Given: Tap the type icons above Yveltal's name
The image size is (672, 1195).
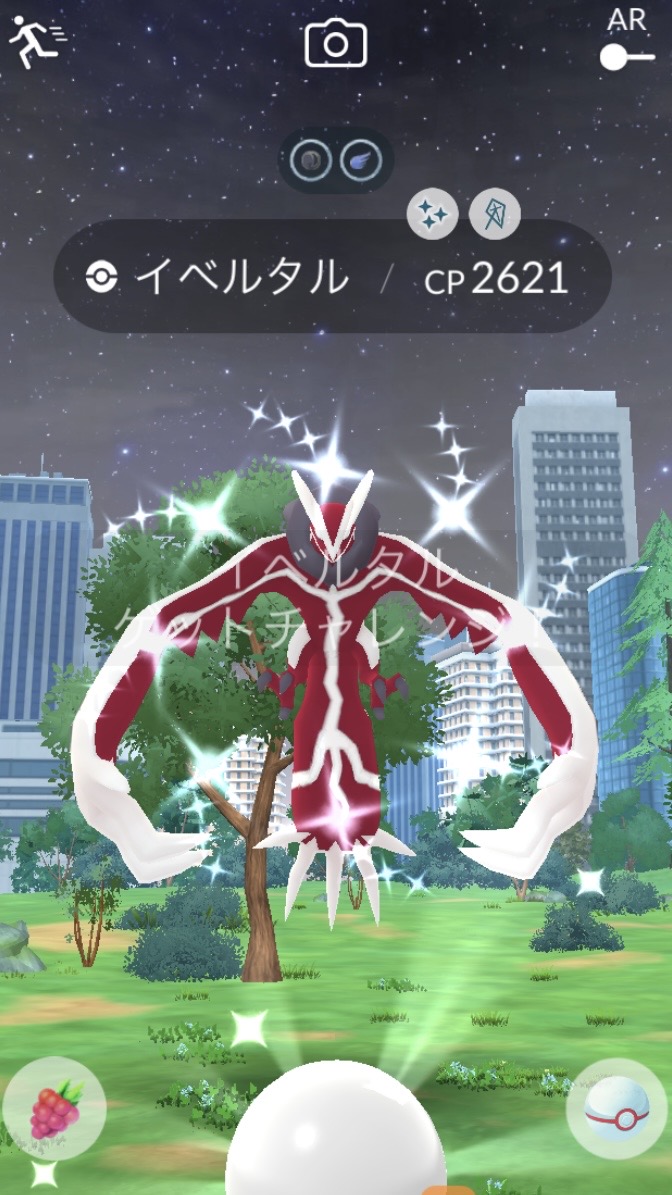Looking at the screenshot, I should tap(336, 160).
